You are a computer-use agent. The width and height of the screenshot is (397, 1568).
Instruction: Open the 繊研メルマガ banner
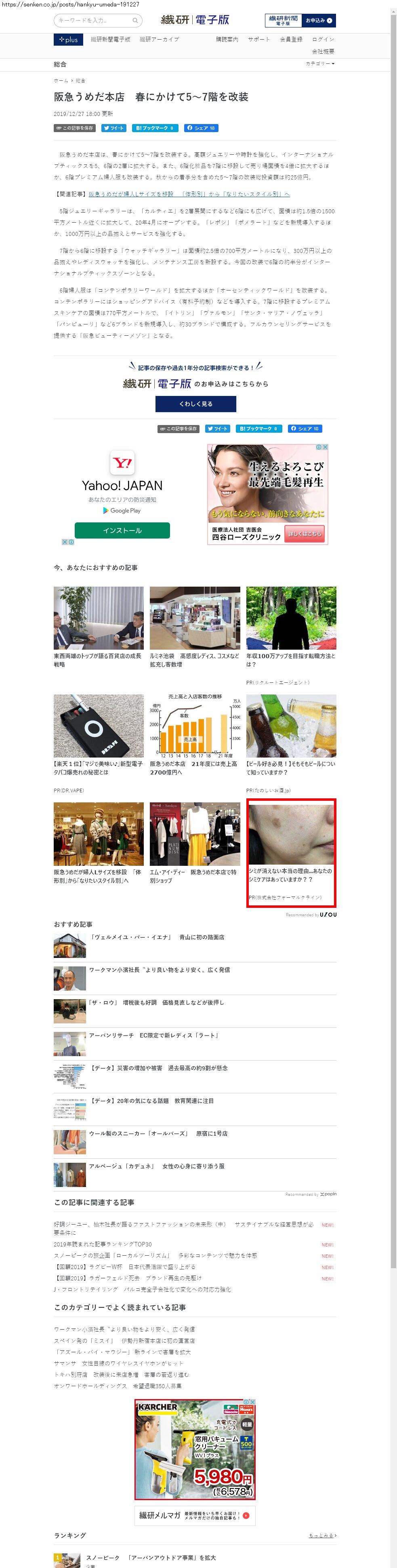(195, 1515)
